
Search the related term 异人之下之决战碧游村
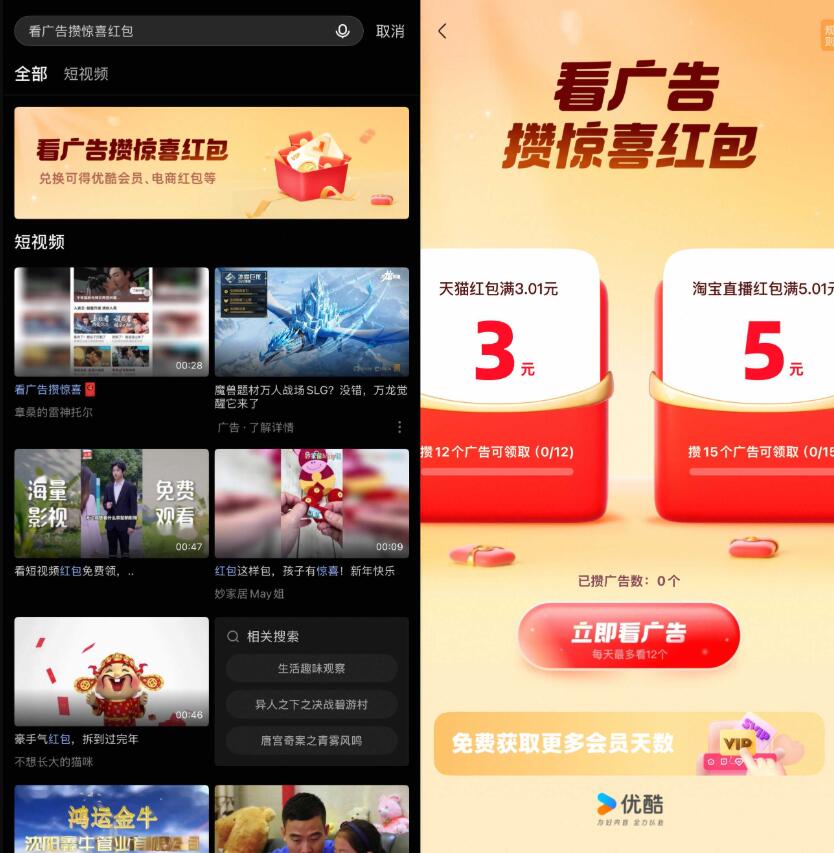coord(311,704)
